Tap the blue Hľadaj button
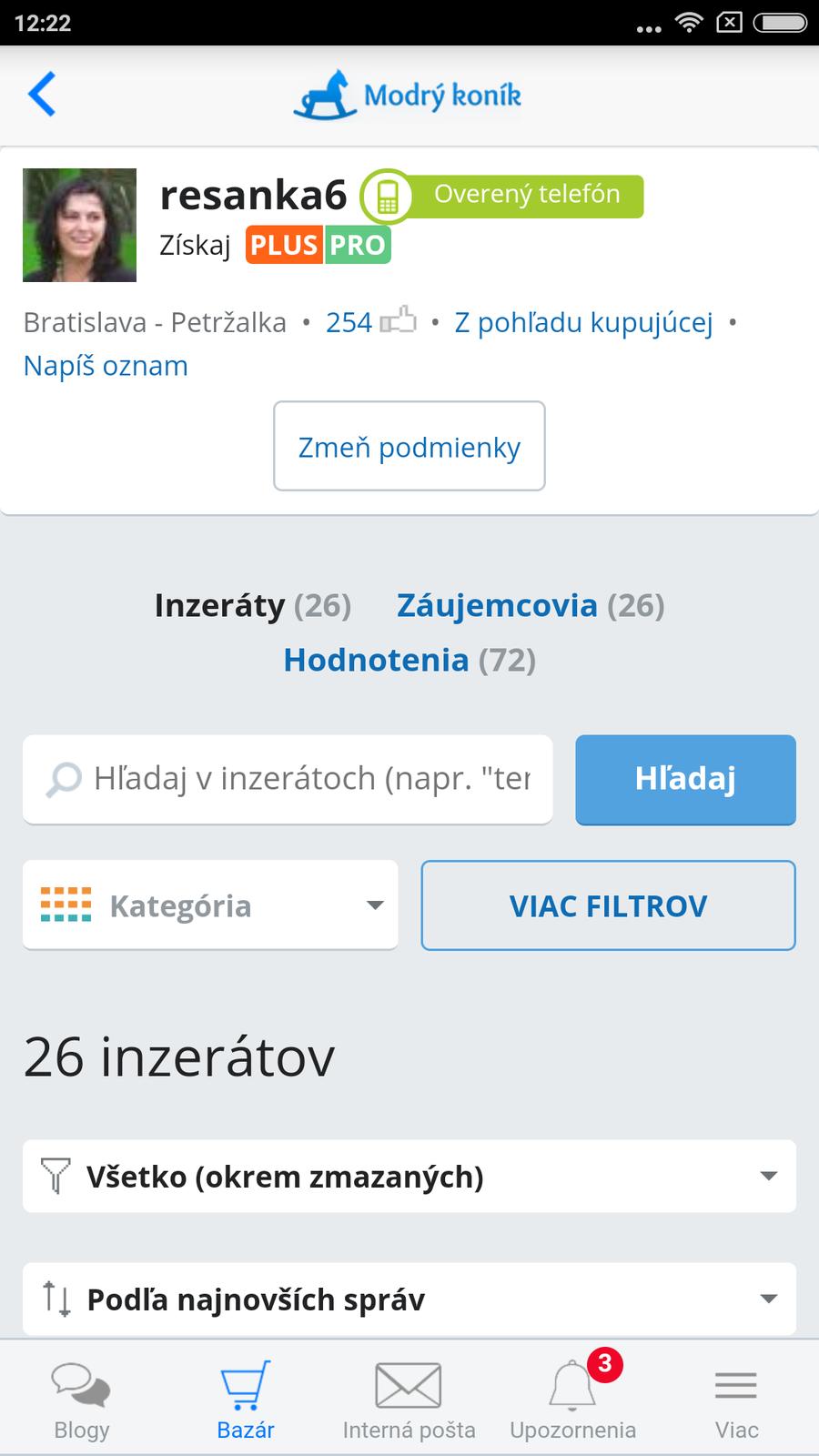The image size is (819, 1456). coord(685,779)
